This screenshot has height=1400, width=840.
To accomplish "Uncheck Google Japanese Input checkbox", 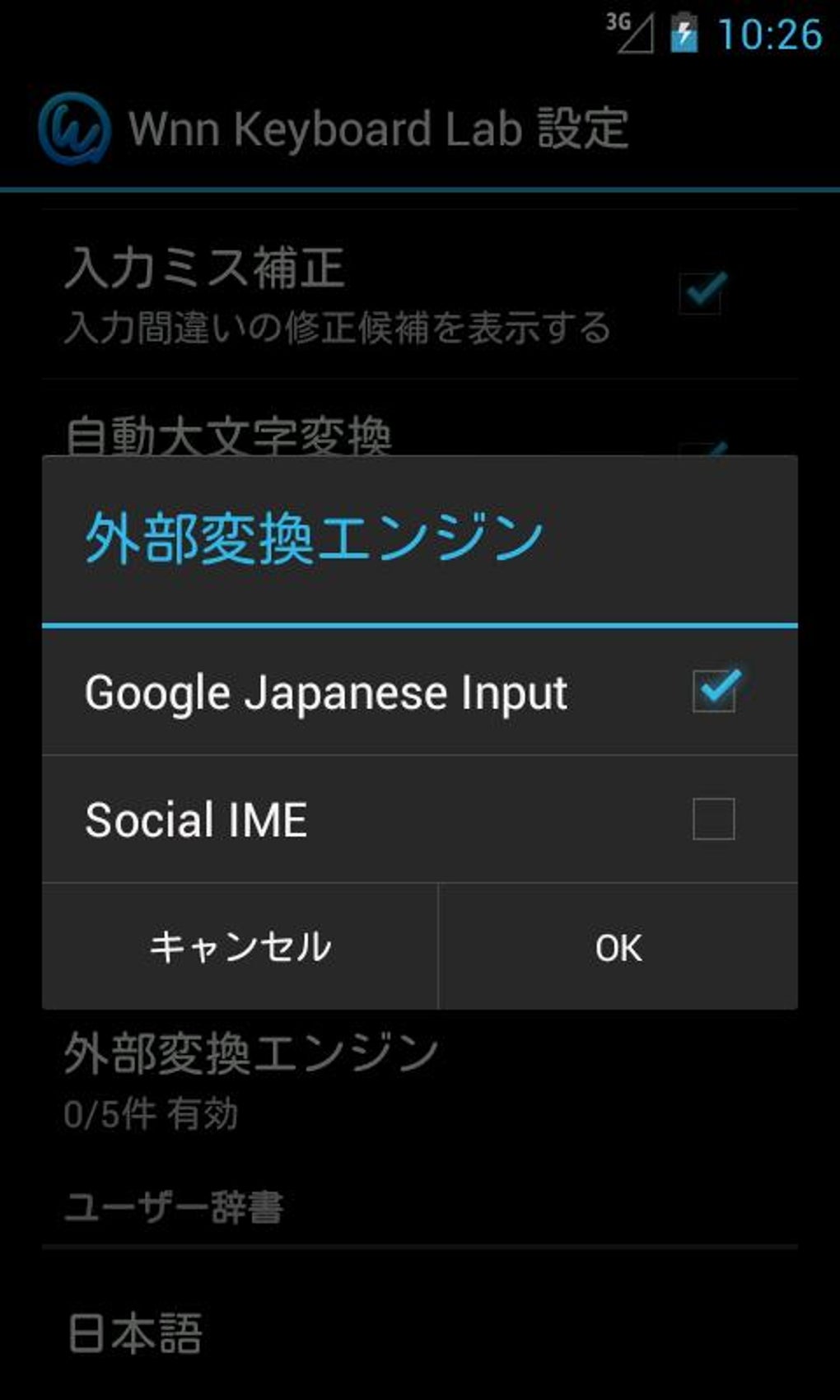I will (x=714, y=691).
